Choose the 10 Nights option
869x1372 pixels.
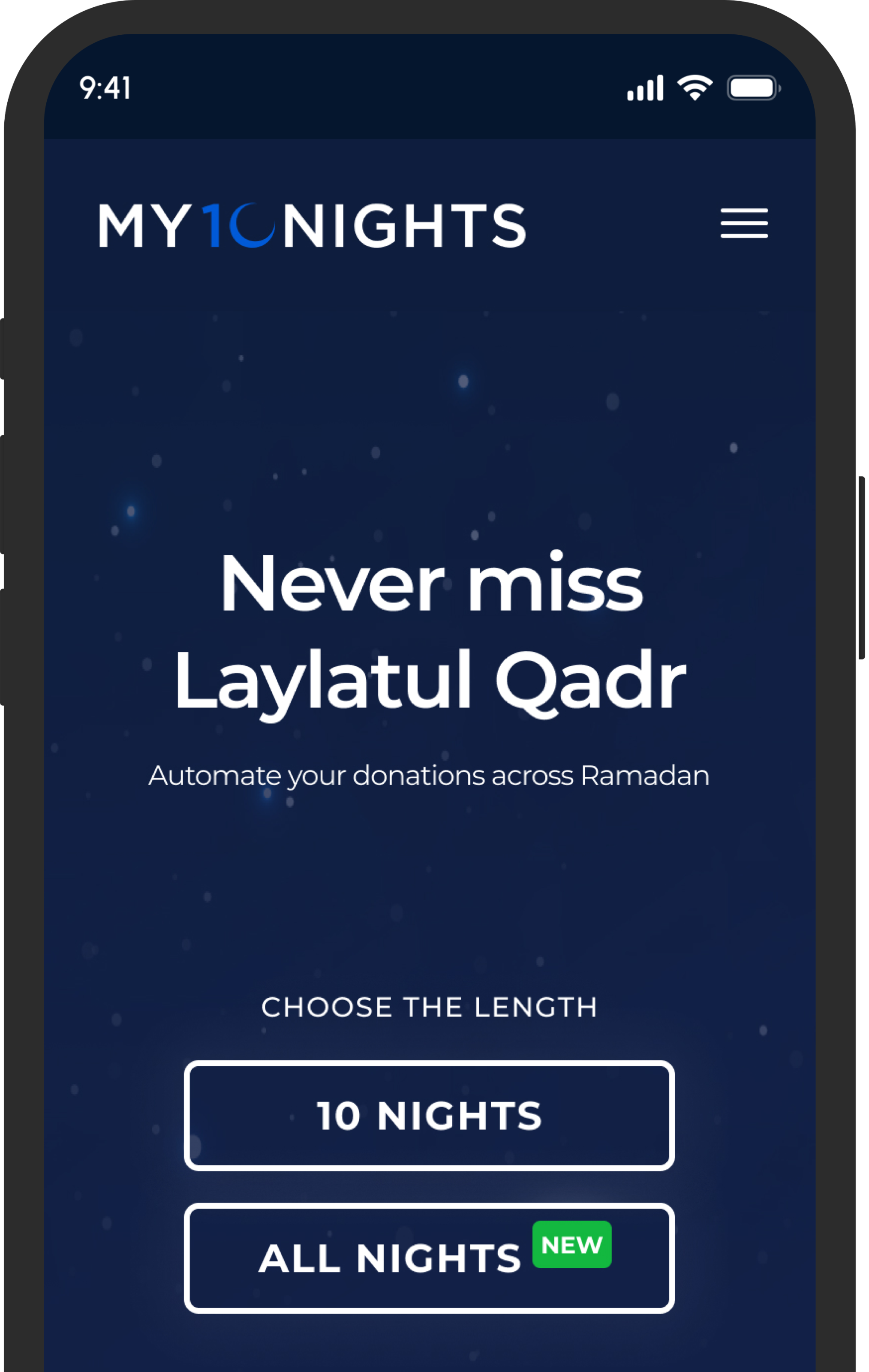[x=429, y=1115]
